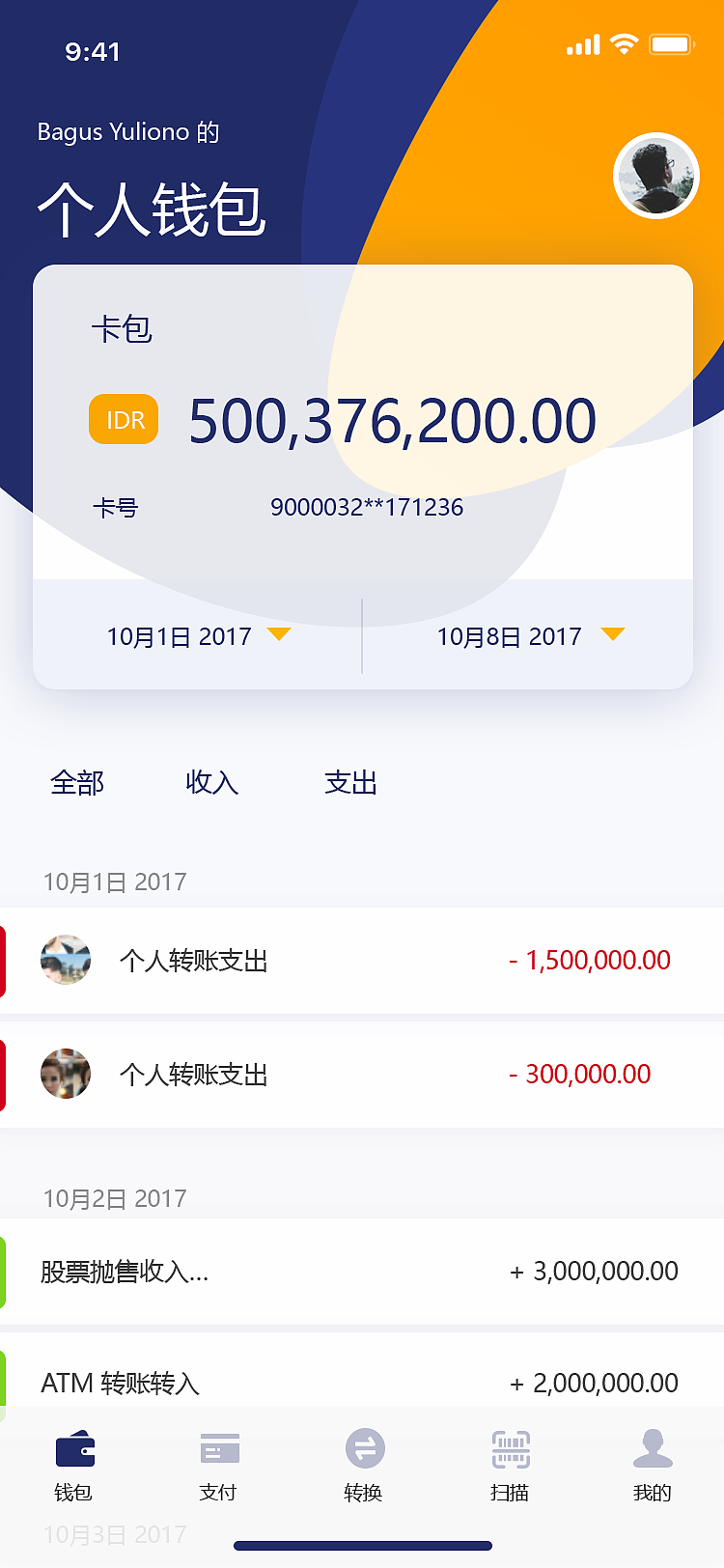Image resolution: width=724 pixels, height=1568 pixels.
Task: Select the 卡包 card section title
Action: tap(124, 329)
